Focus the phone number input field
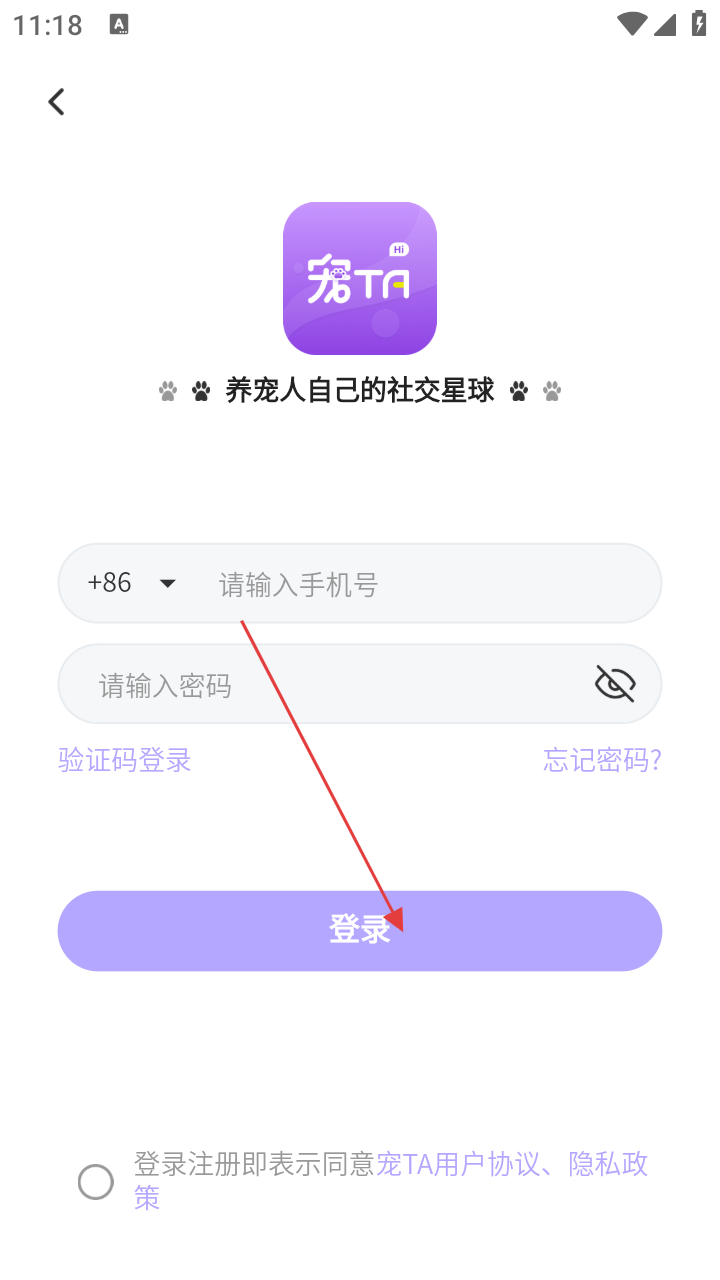720x1280 pixels. 420,584
